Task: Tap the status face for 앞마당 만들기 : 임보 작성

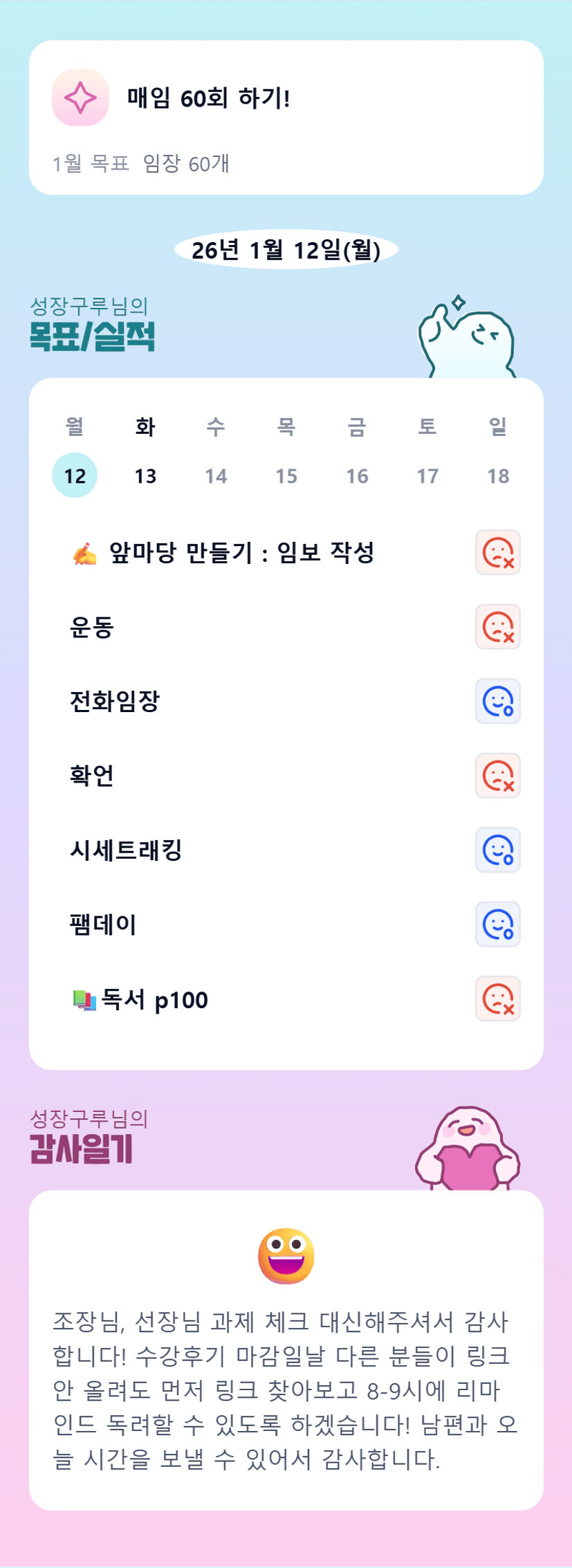Action: coord(497,553)
